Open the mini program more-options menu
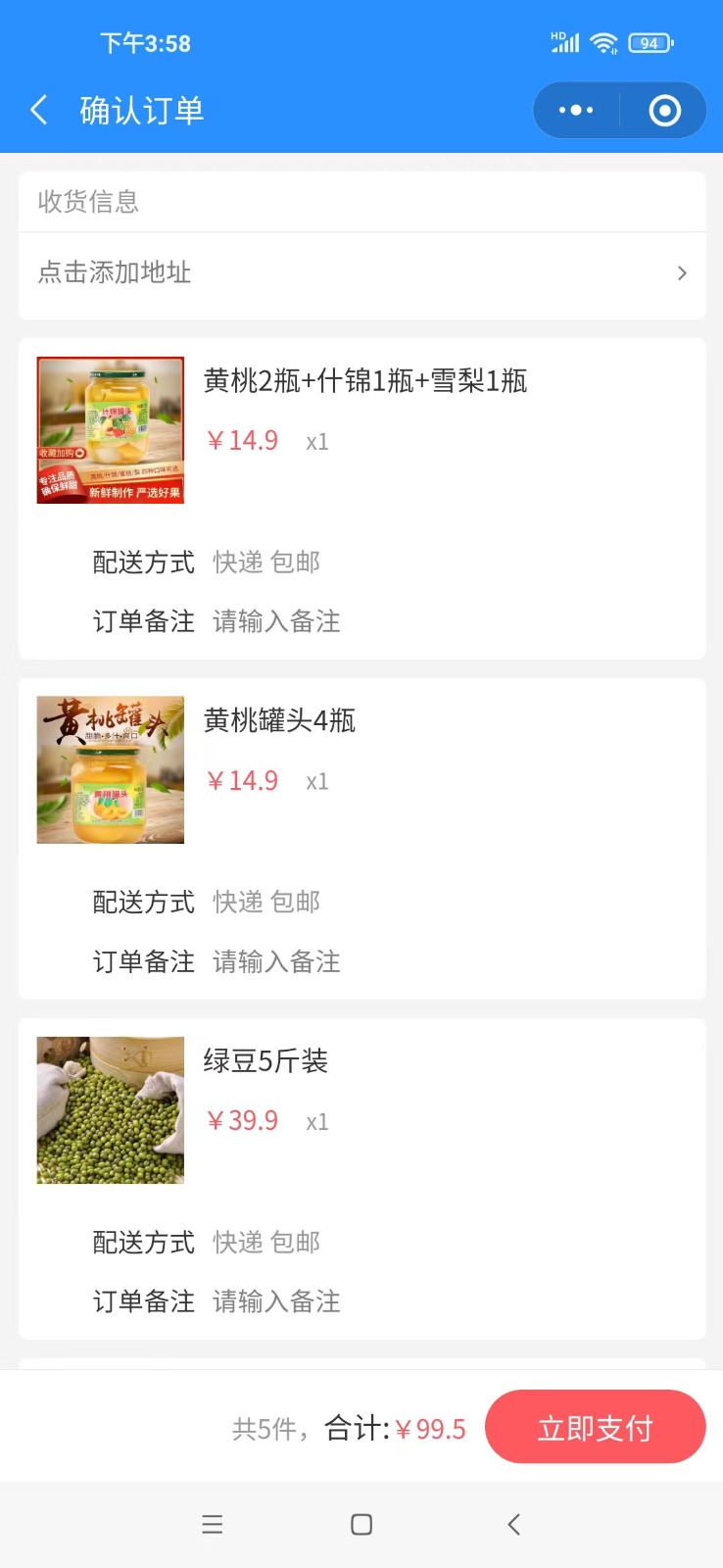The width and height of the screenshot is (723, 1568). pyautogui.click(x=576, y=110)
